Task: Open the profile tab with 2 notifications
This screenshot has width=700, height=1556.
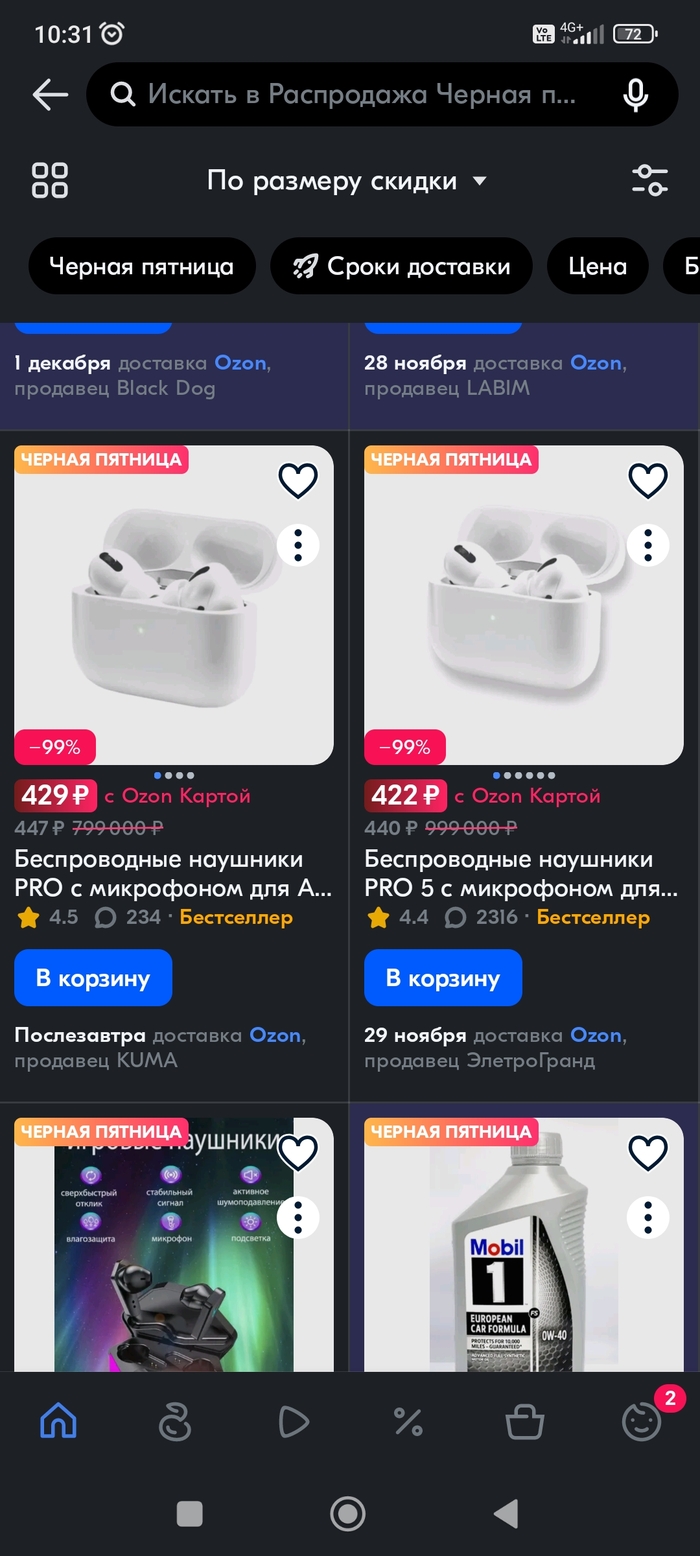Action: [x=642, y=1421]
